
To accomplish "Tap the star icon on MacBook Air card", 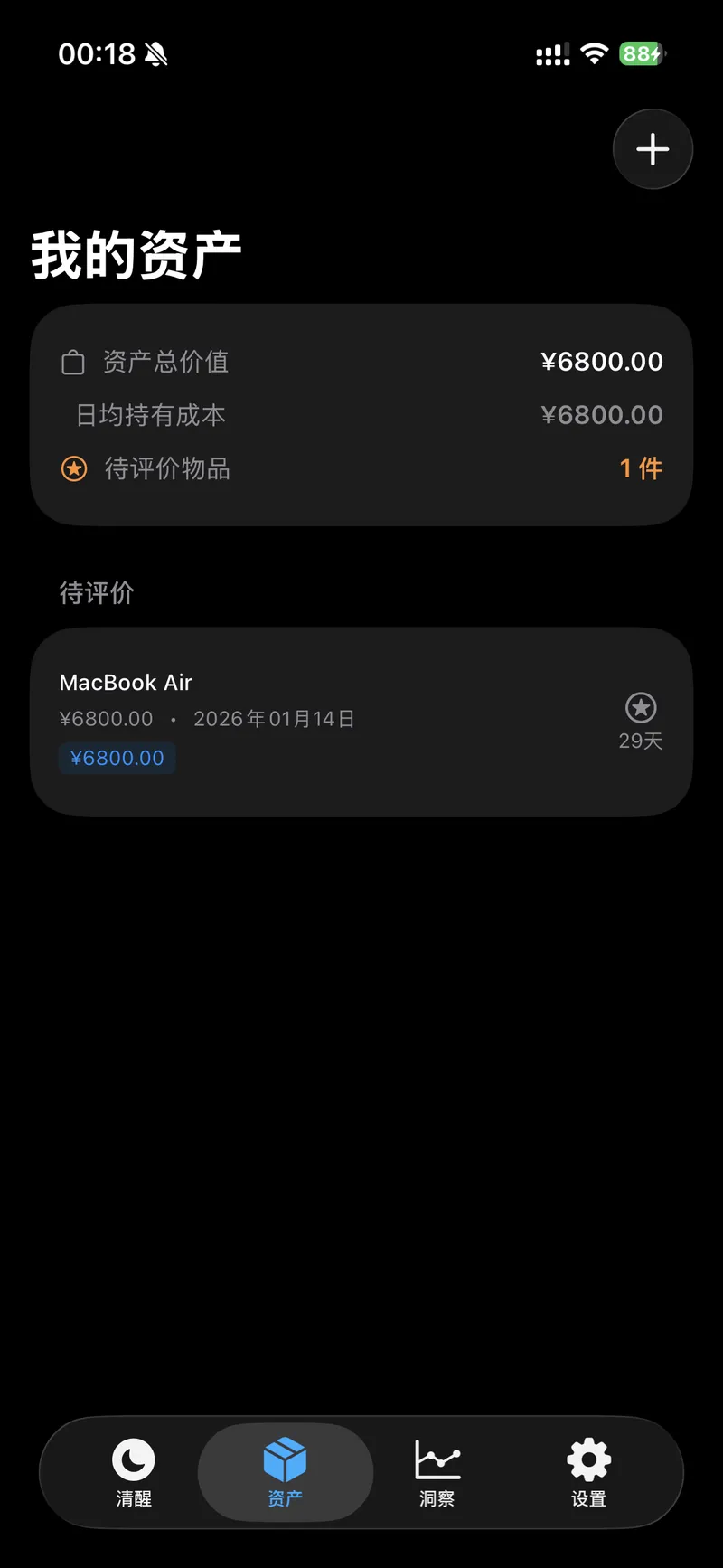I will click(640, 707).
